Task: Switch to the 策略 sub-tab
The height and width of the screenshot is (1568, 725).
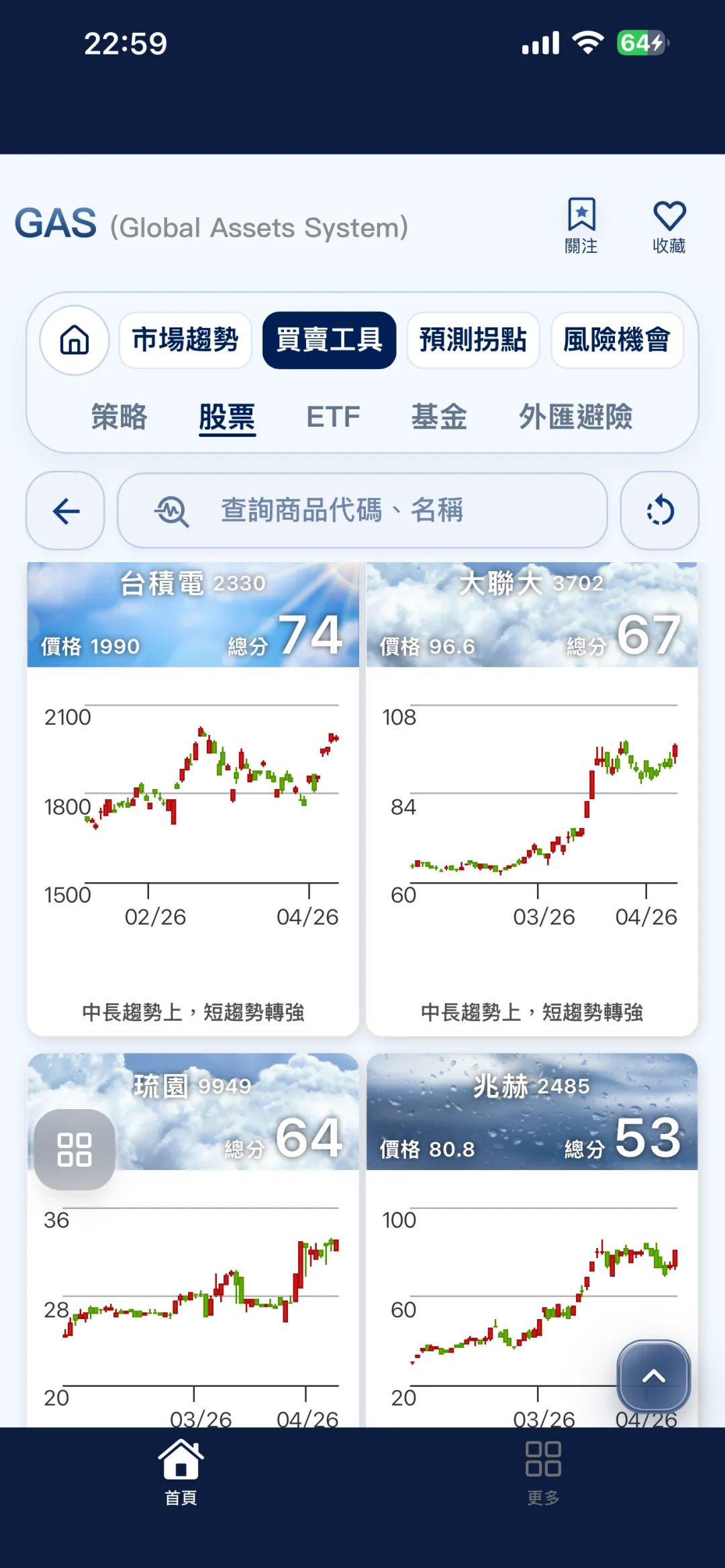Action: [x=119, y=417]
